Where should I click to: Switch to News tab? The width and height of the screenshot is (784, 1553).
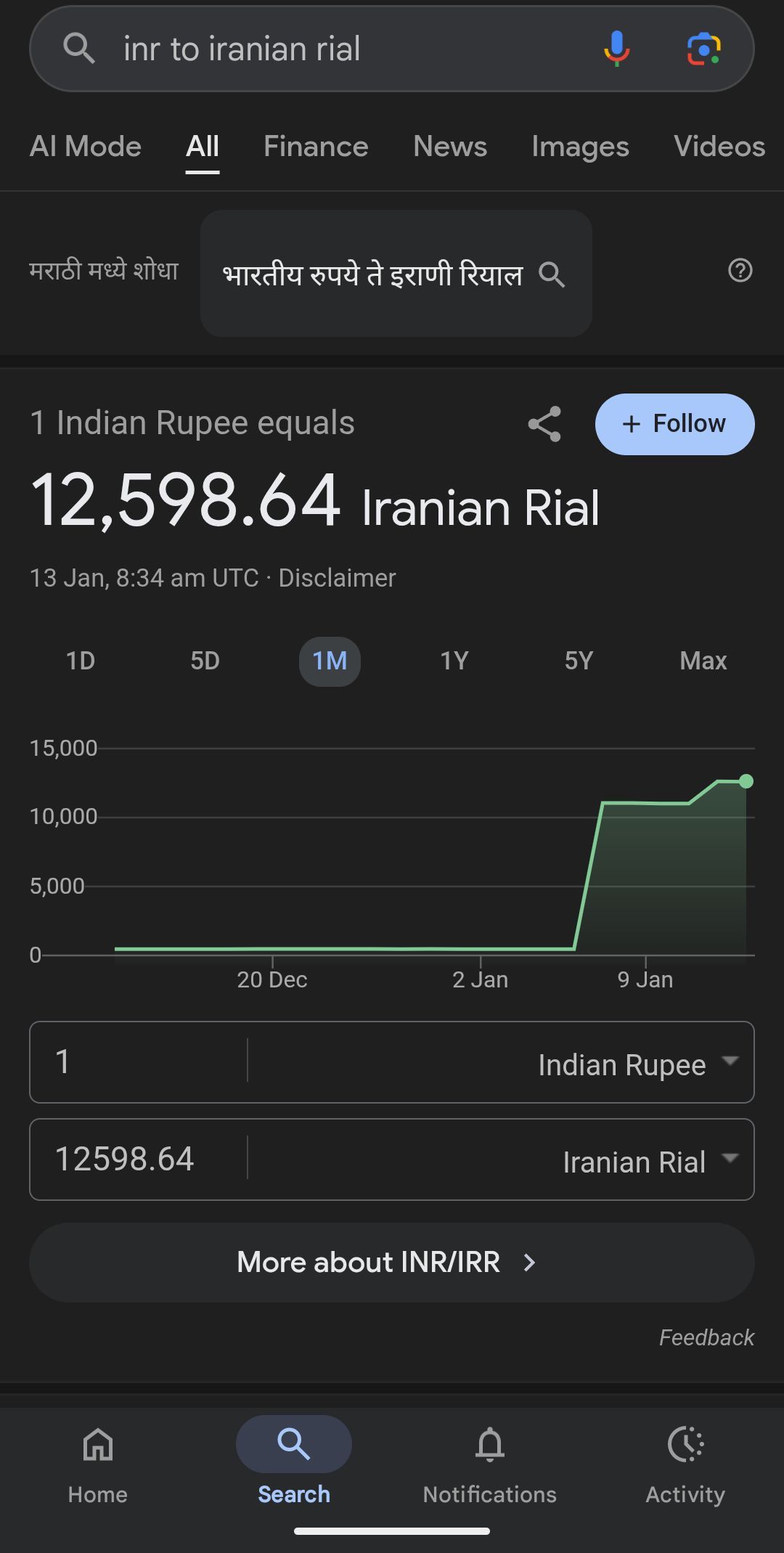click(x=450, y=147)
